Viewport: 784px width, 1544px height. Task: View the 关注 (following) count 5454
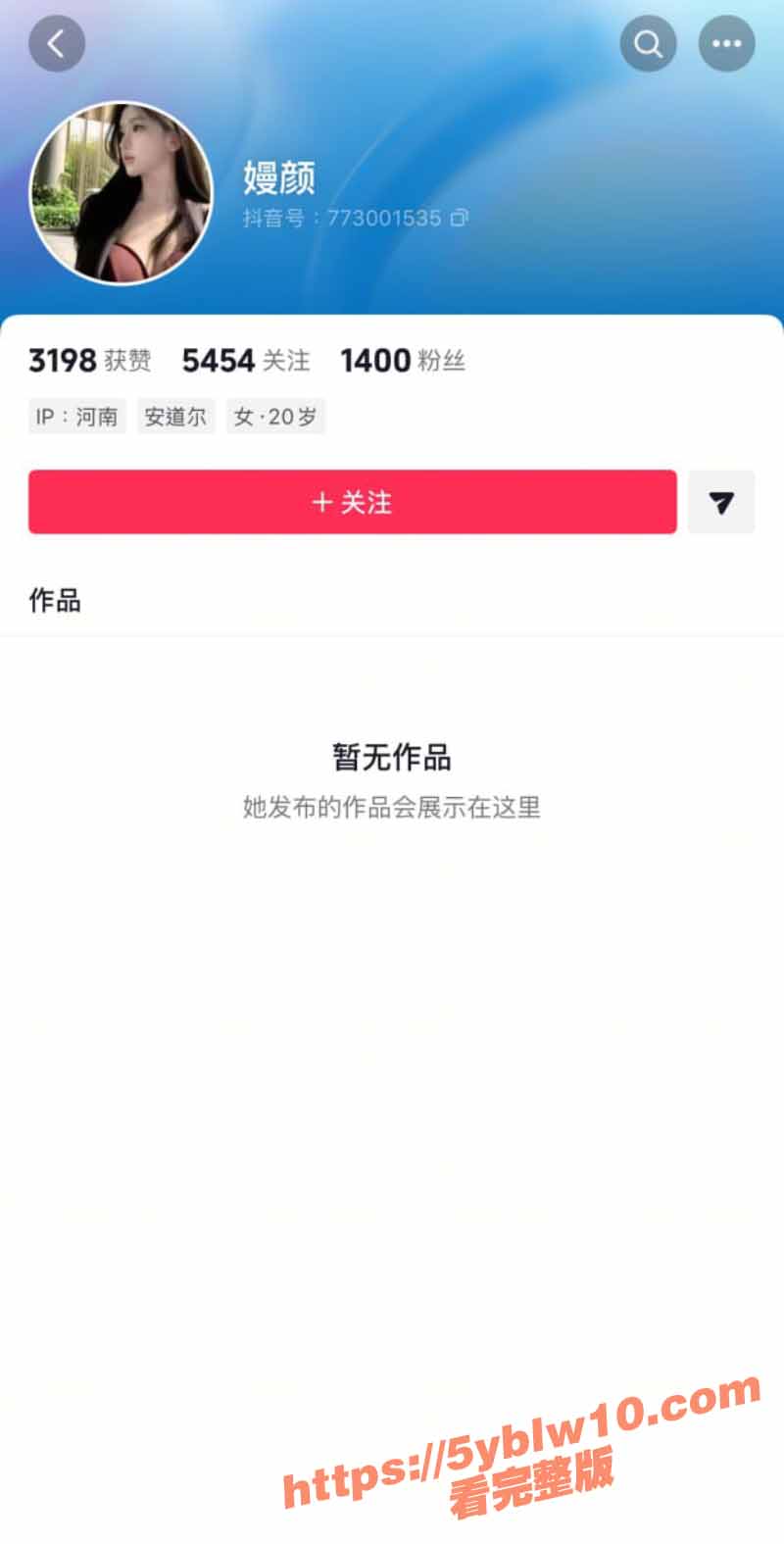tap(245, 361)
